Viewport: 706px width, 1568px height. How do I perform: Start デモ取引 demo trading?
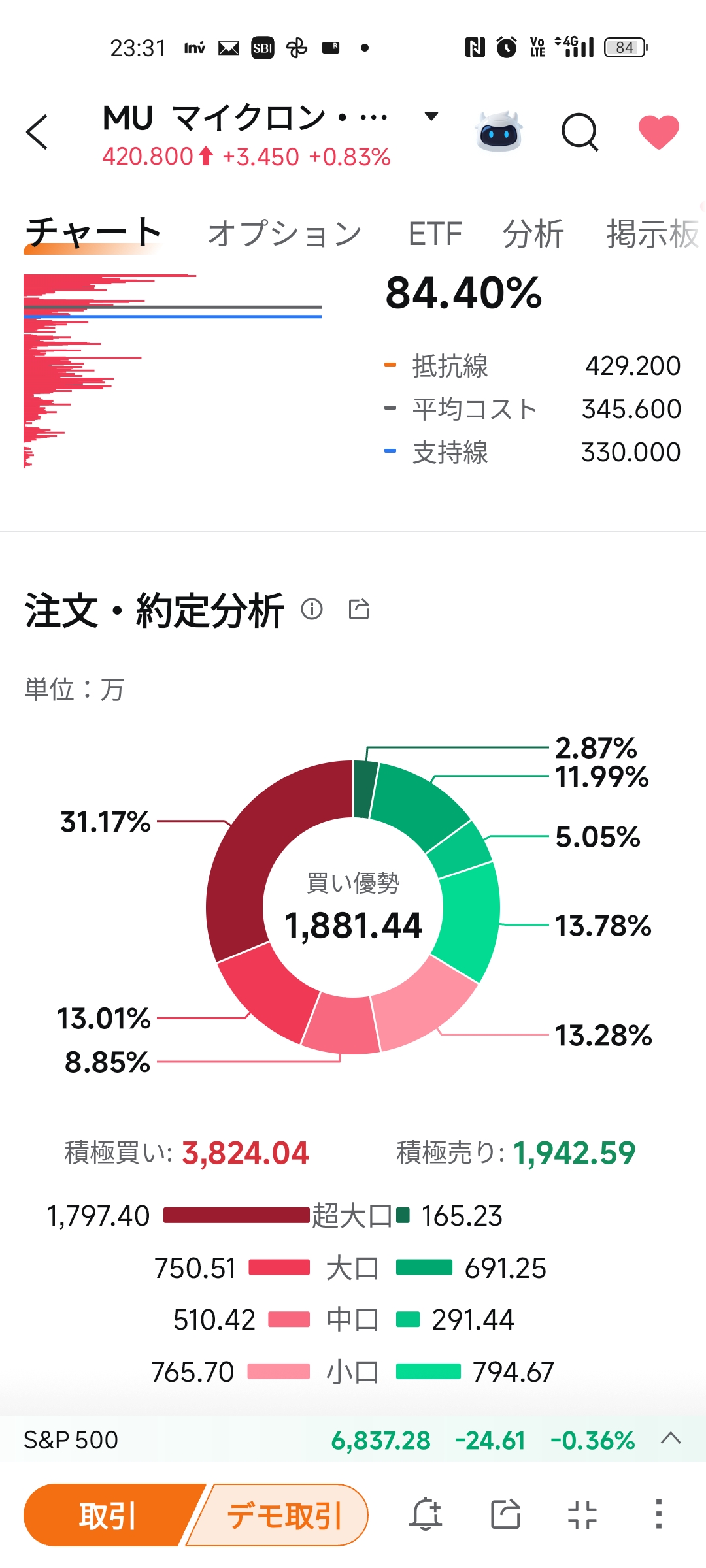pos(284,1515)
